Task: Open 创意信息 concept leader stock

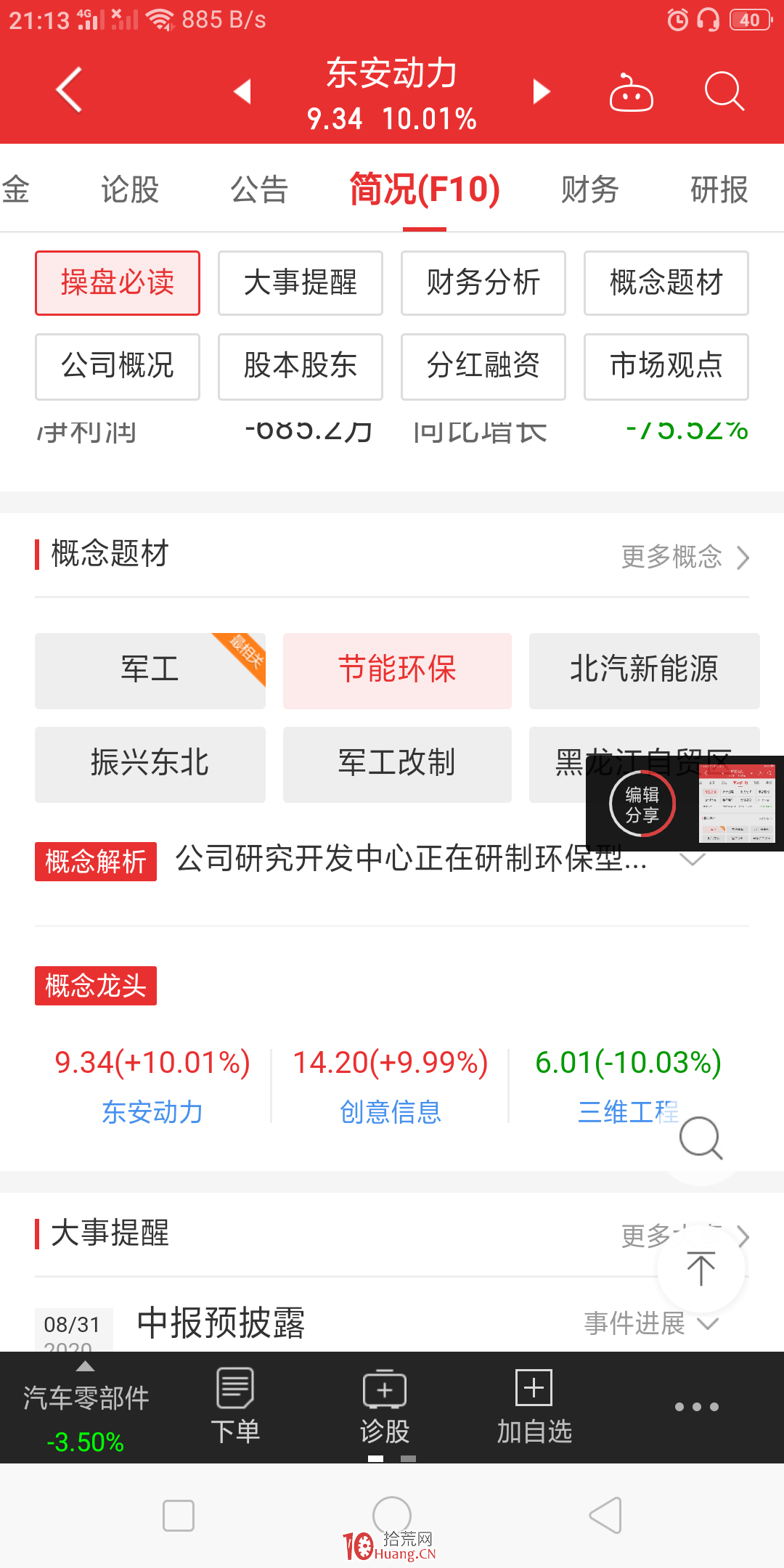Action: pyautogui.click(x=391, y=1109)
